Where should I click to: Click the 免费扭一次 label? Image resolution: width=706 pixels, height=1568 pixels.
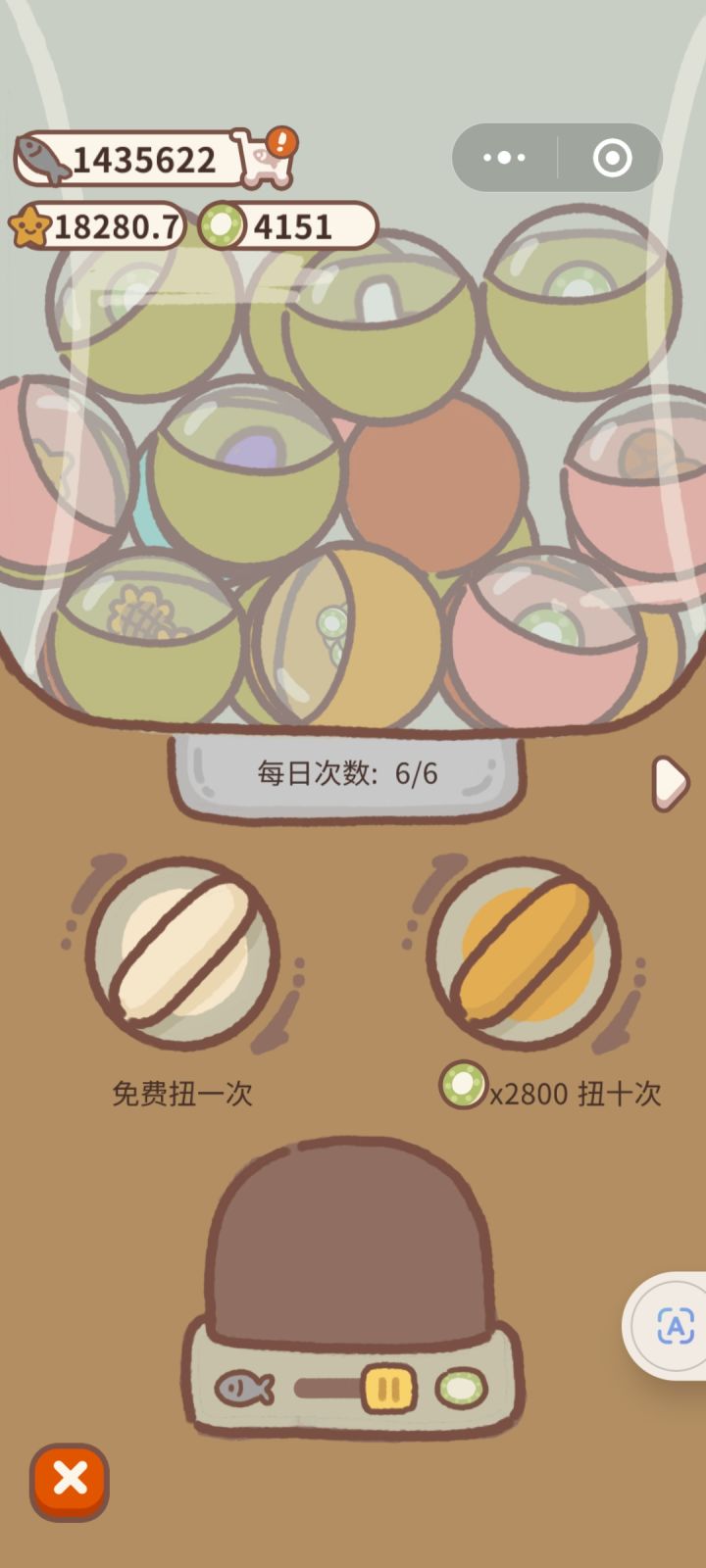[182, 1094]
